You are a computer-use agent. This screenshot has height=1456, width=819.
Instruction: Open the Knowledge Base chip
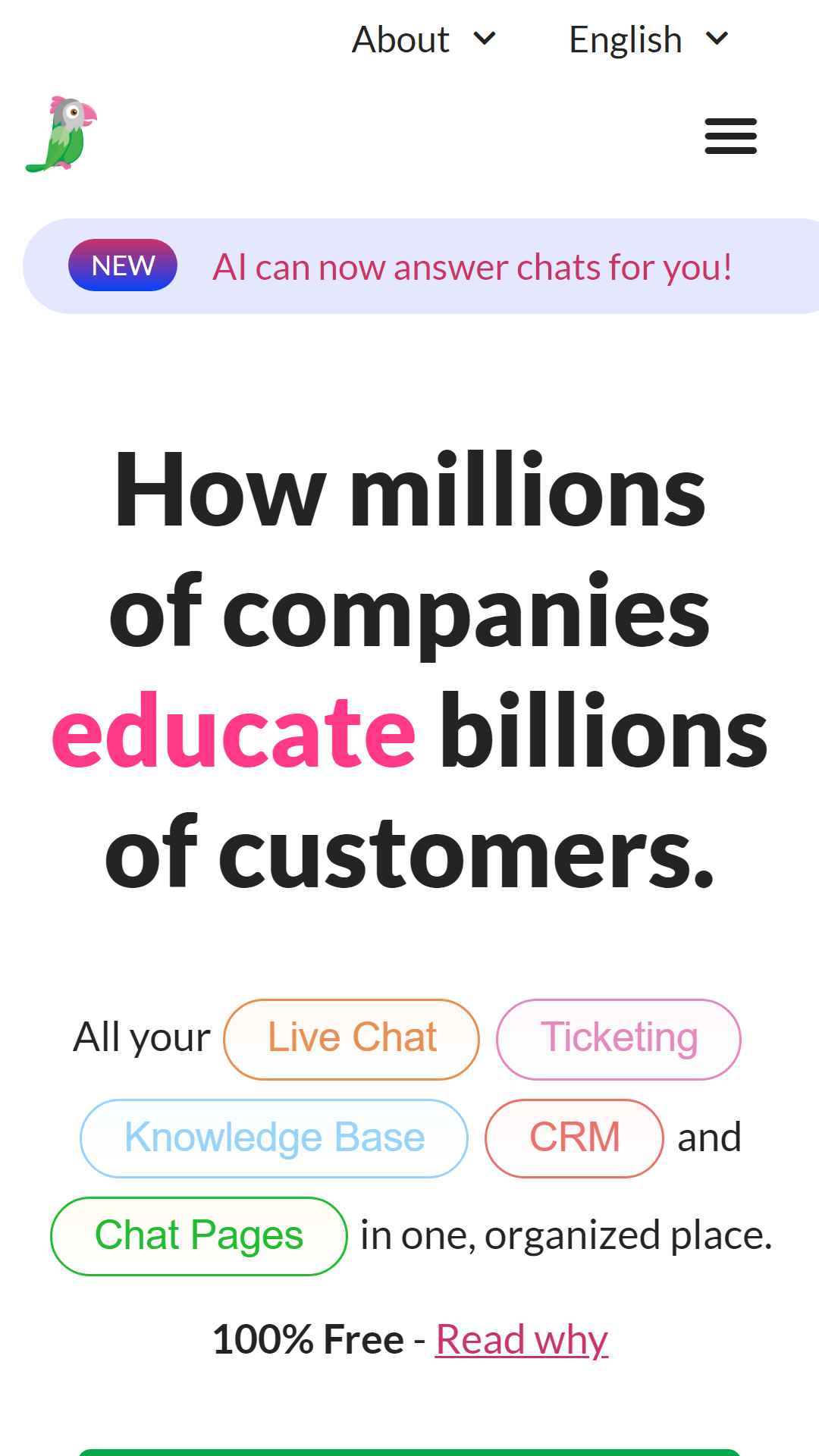click(274, 1137)
